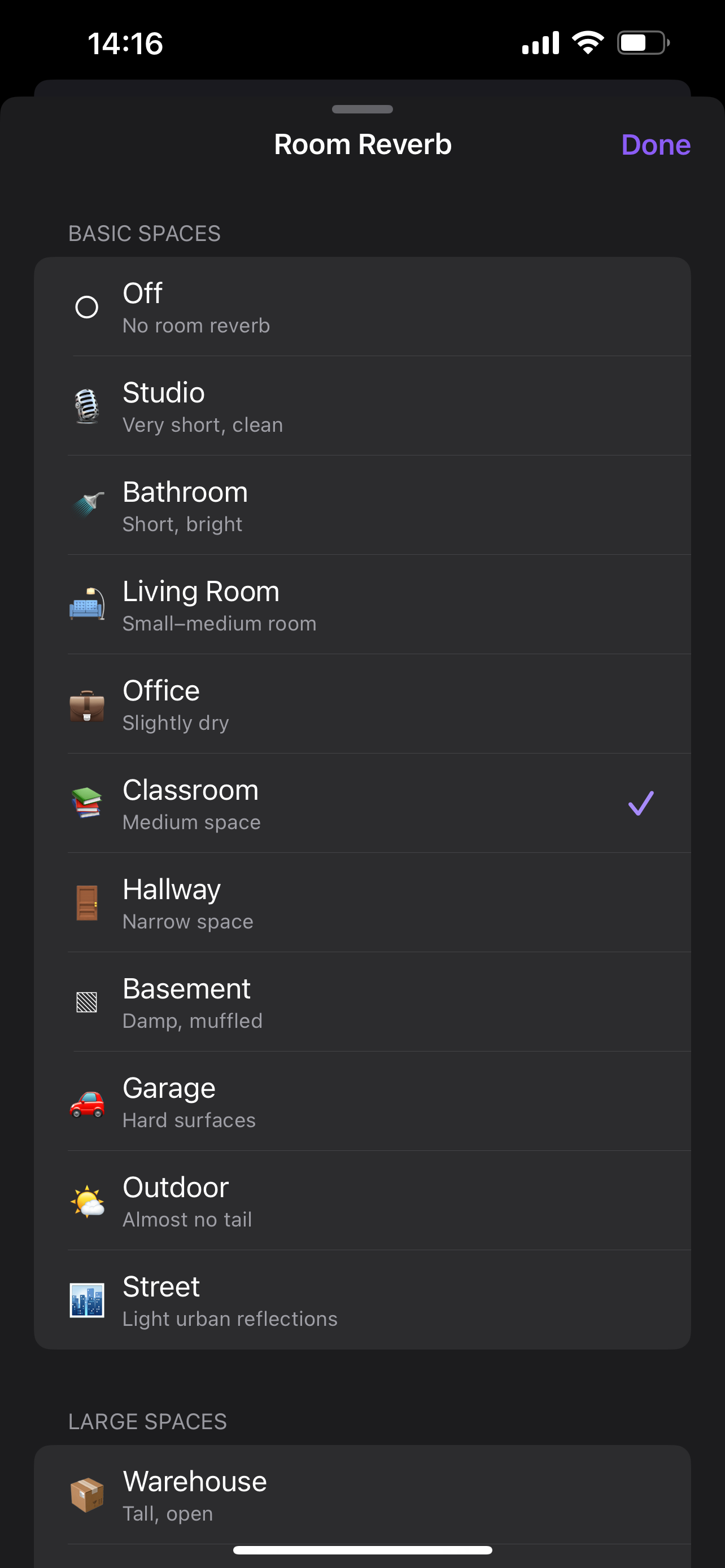
Task: Set reverb to Garage
Action: coord(362,1101)
